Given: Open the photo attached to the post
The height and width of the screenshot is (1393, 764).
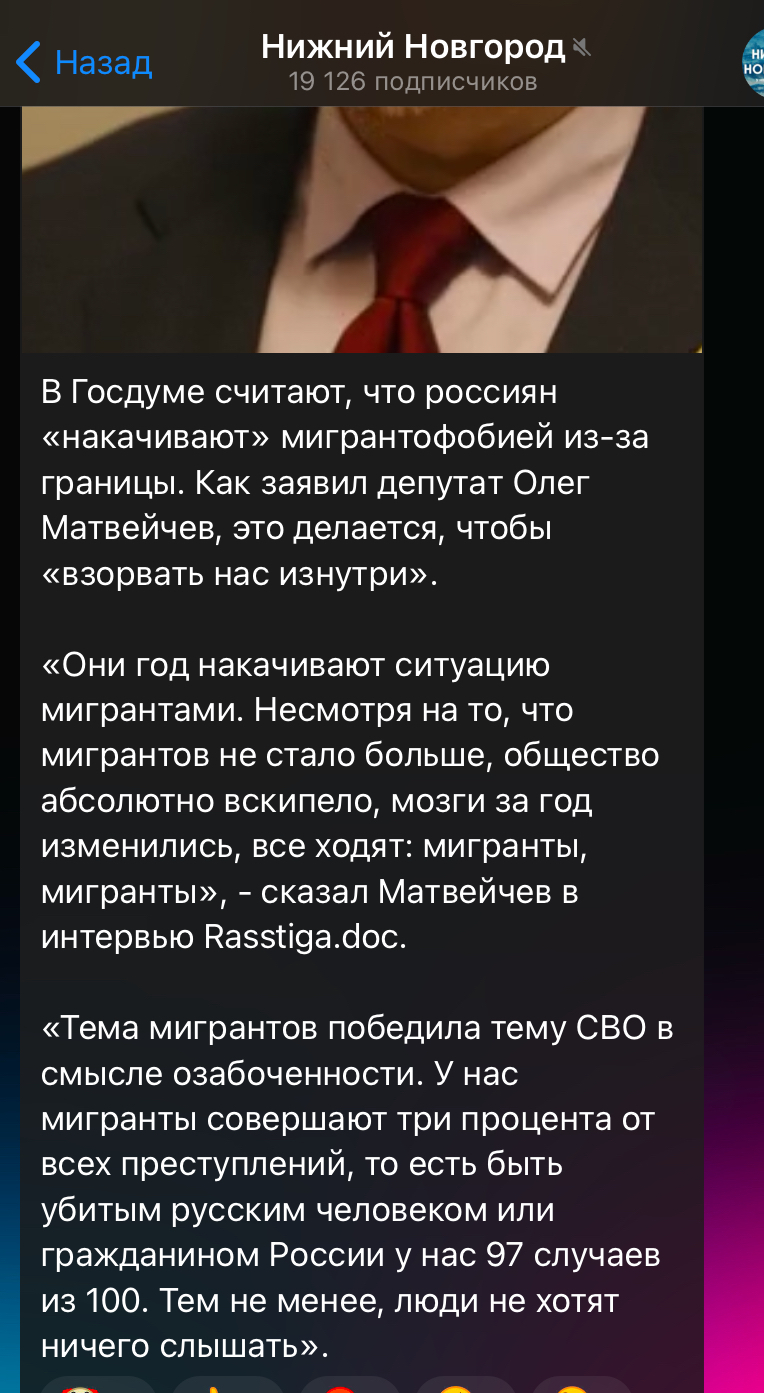Looking at the screenshot, I should [x=362, y=228].
